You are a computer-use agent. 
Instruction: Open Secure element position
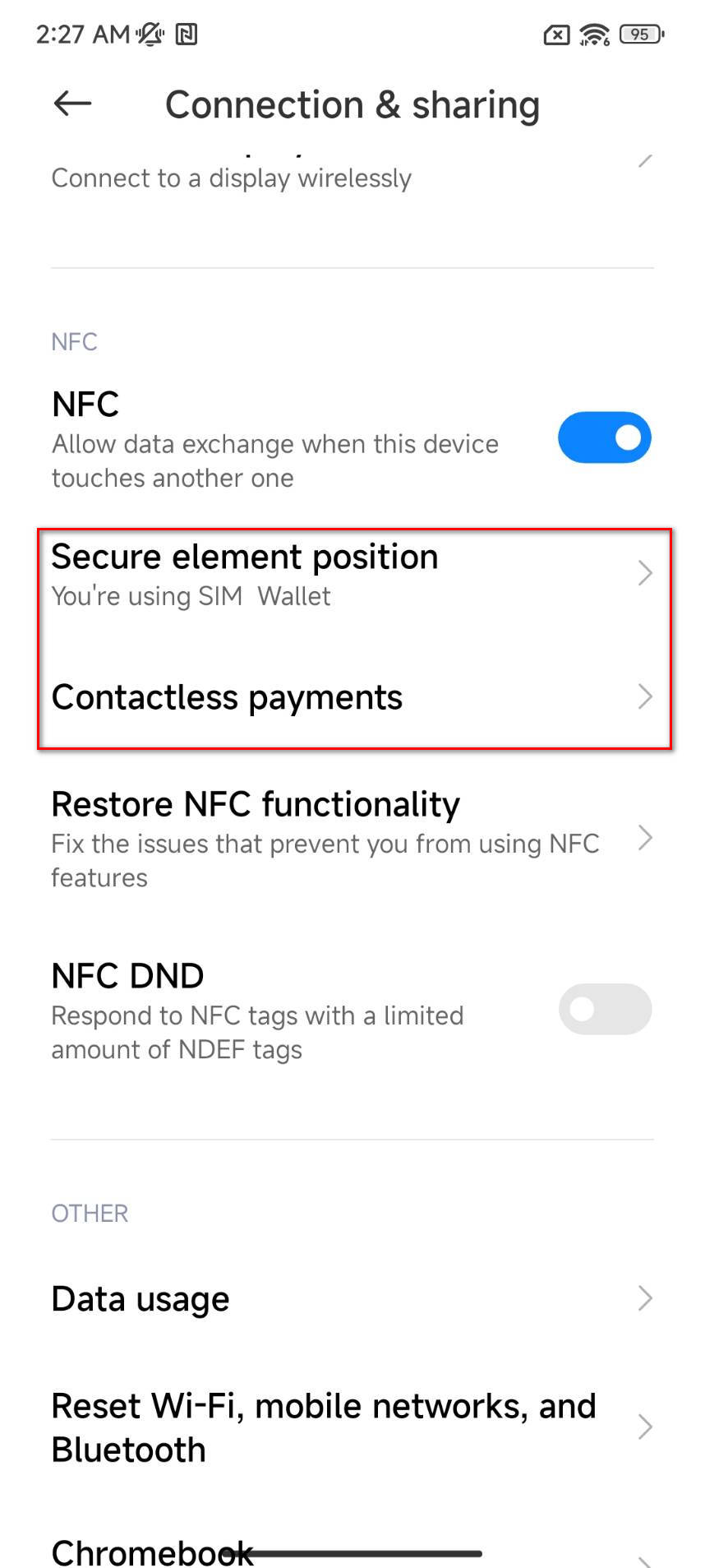coord(352,574)
